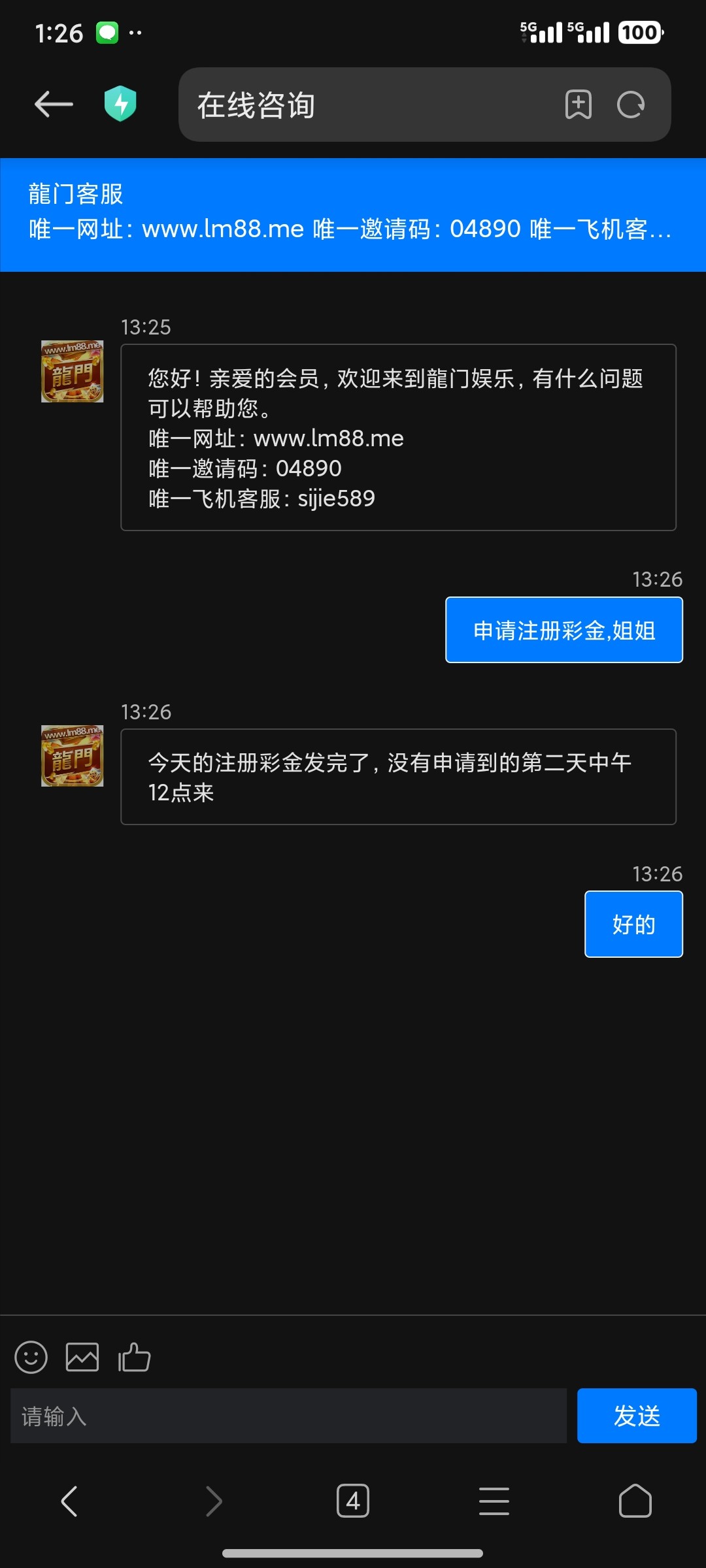Focus the 请输入 message field

pos(288,1416)
